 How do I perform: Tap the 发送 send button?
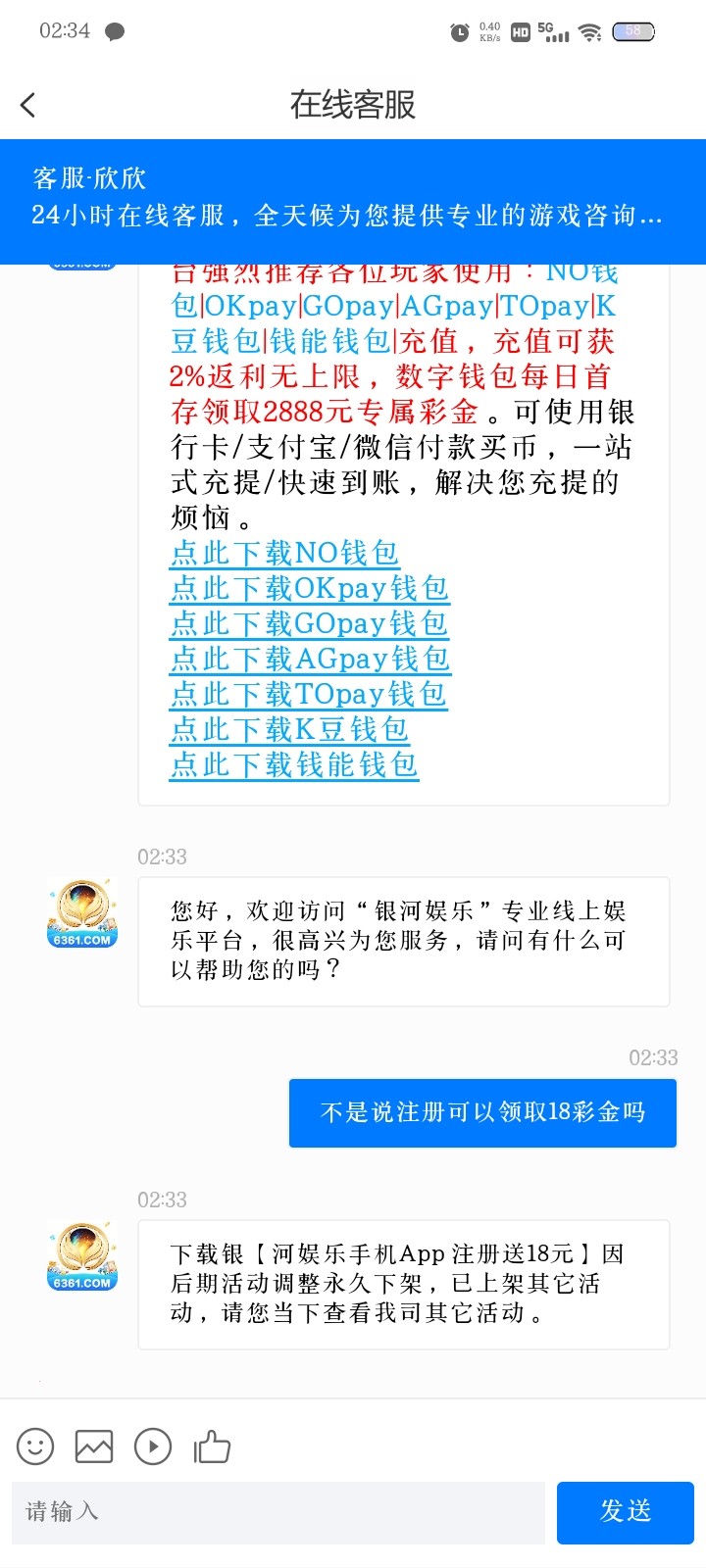625,1512
